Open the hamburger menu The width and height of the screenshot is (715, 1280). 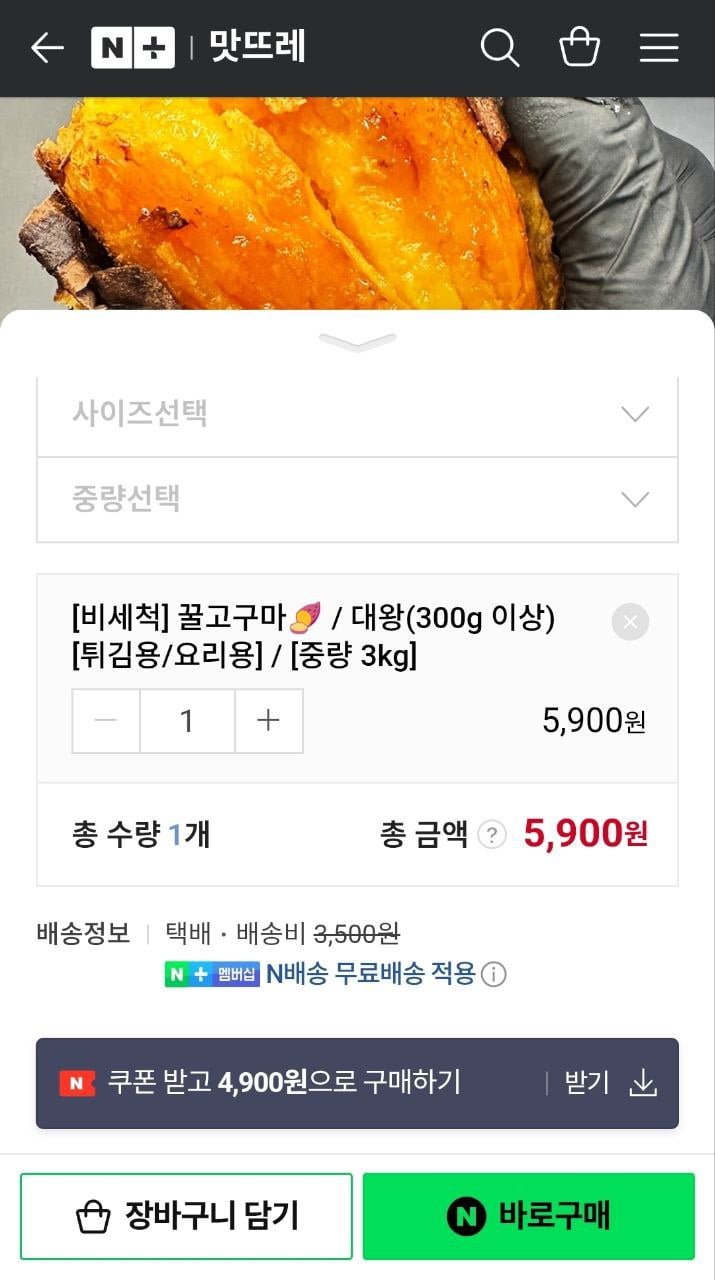coord(659,48)
